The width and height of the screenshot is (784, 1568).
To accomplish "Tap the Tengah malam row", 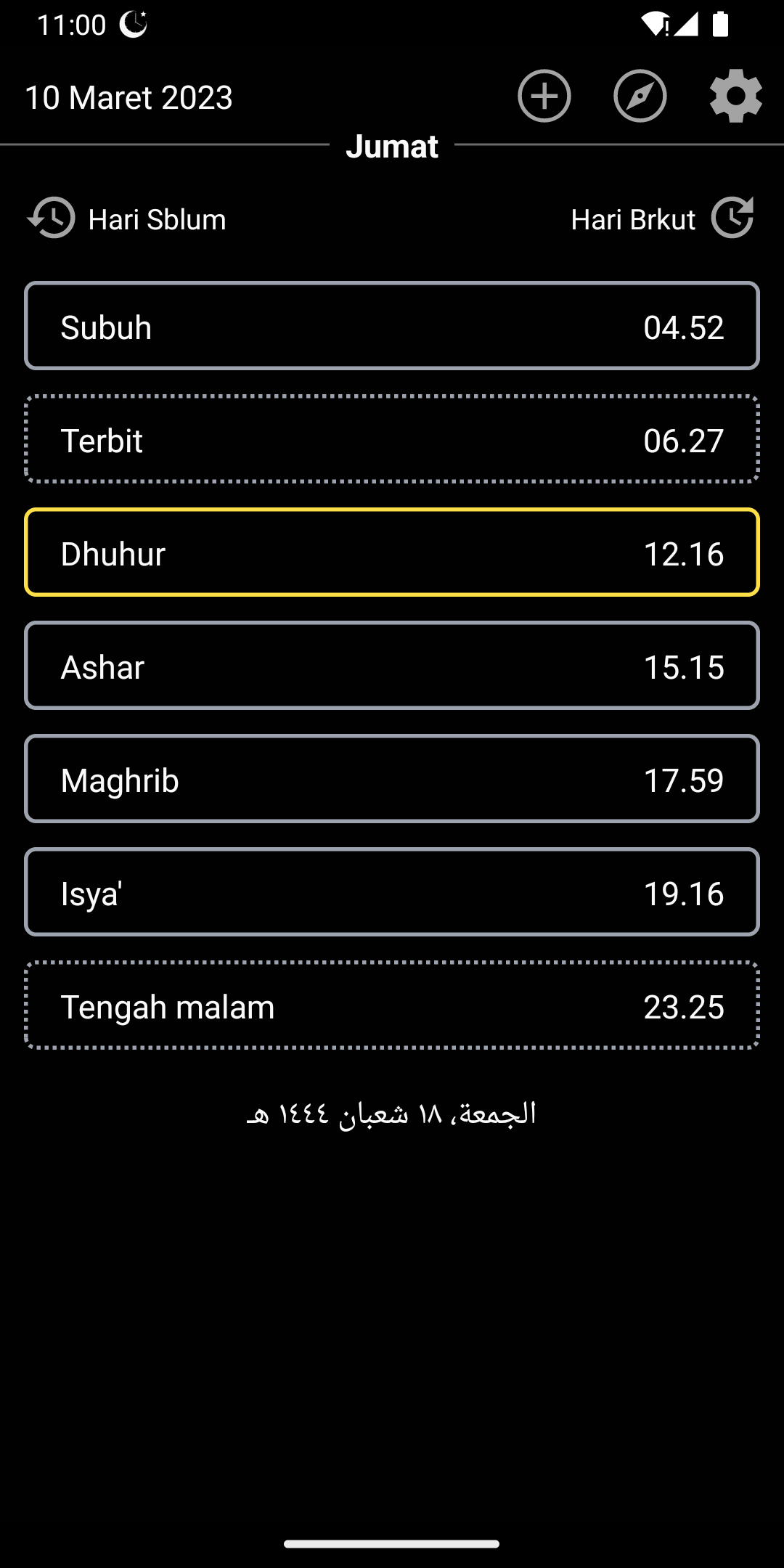I will click(392, 1005).
